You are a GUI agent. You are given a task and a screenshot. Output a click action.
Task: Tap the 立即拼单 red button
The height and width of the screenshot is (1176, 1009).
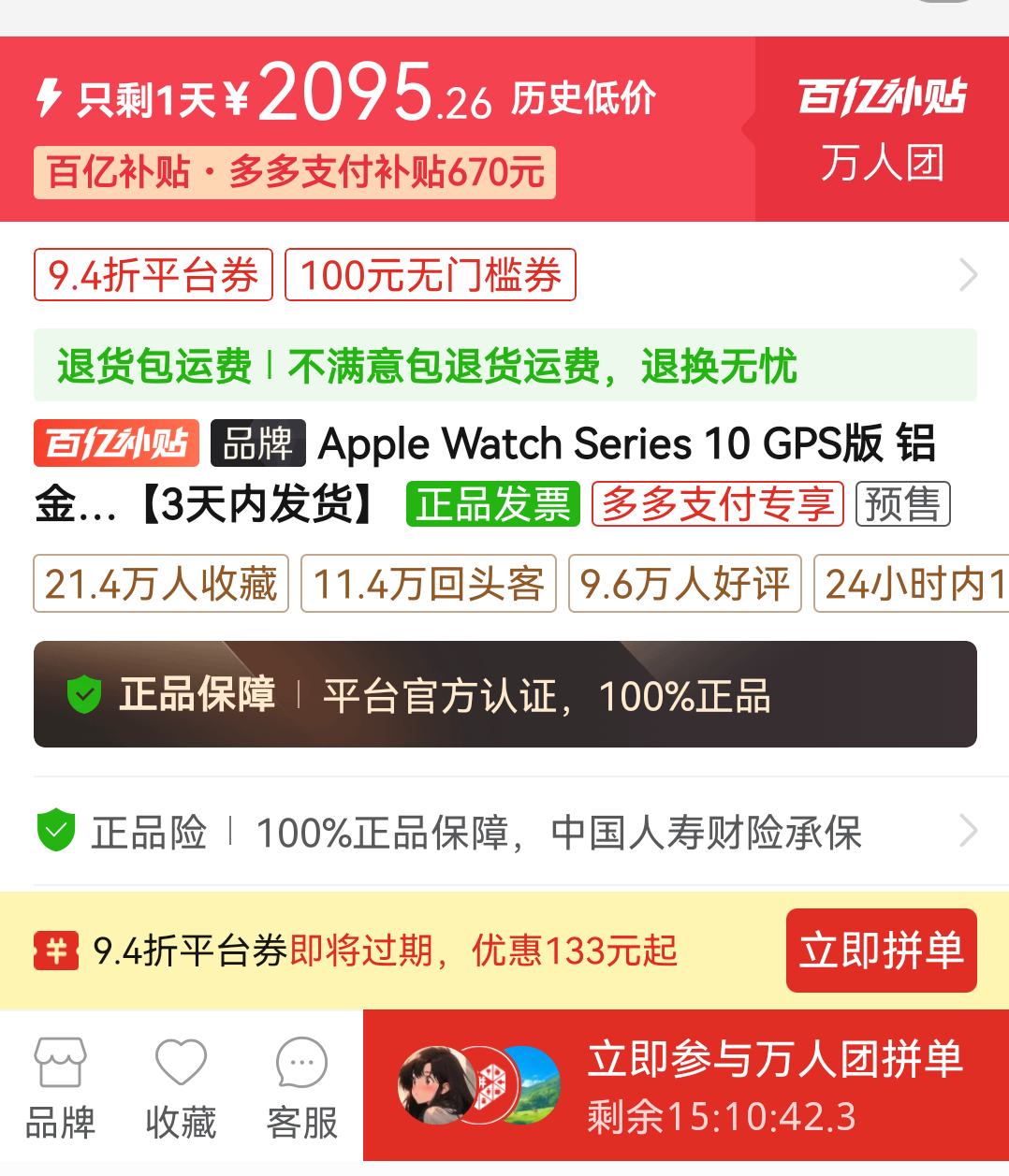click(x=880, y=951)
